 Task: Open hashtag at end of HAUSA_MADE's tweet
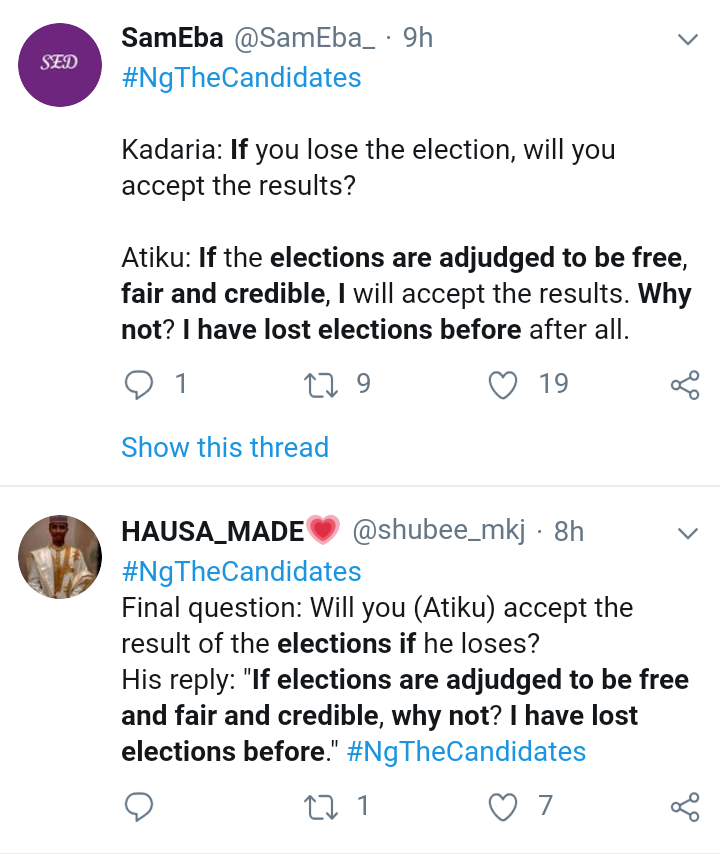point(466,752)
